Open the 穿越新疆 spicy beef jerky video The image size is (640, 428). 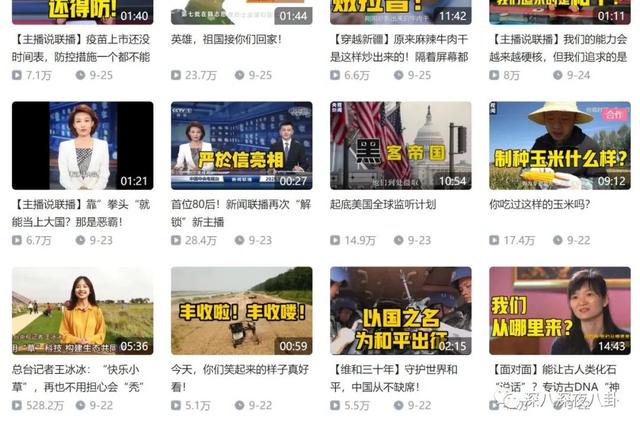[x=400, y=13]
